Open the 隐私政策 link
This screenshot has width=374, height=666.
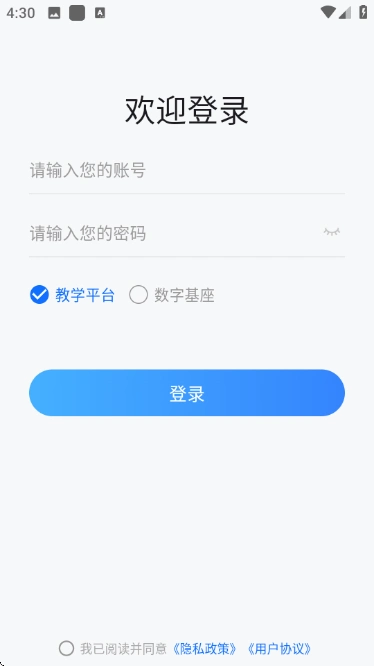(x=204, y=649)
